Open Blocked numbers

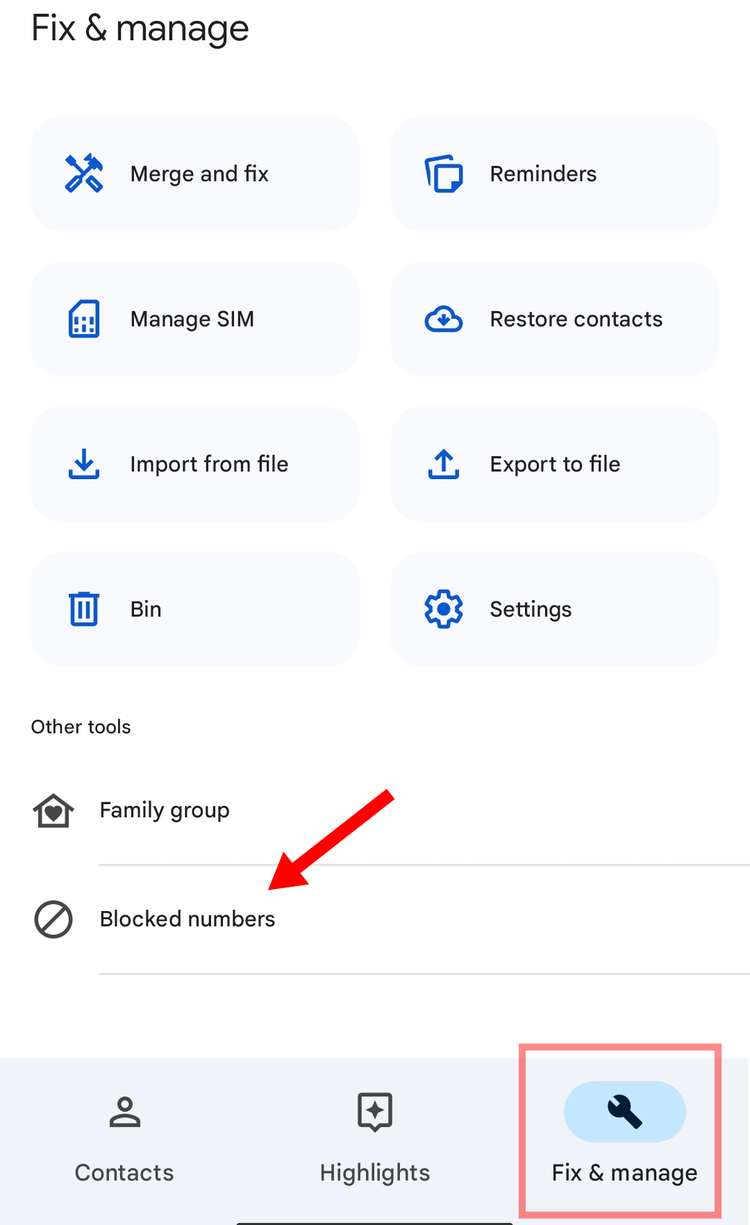[187, 919]
